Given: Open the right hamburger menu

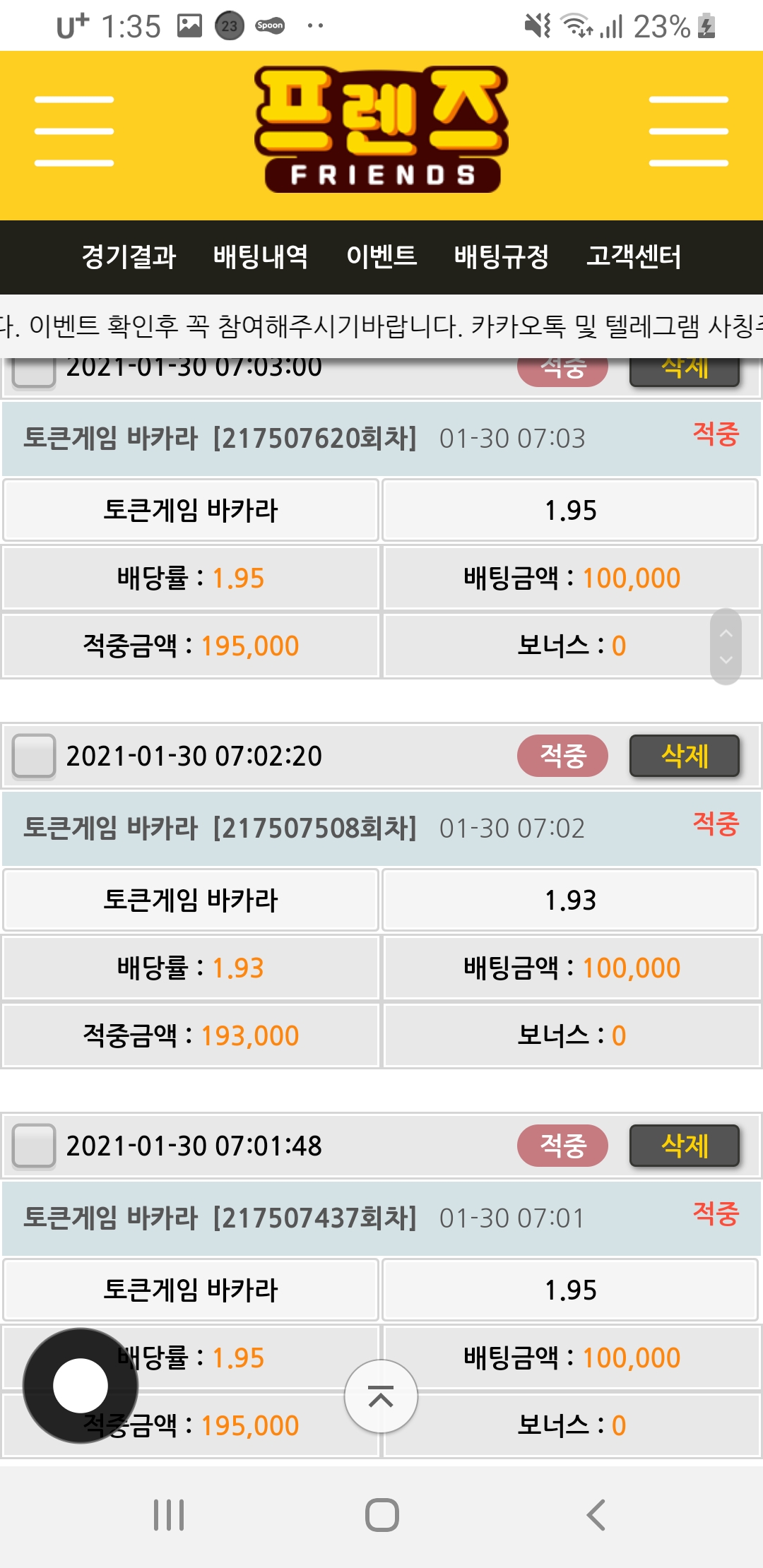Looking at the screenshot, I should pyautogui.click(x=688, y=131).
